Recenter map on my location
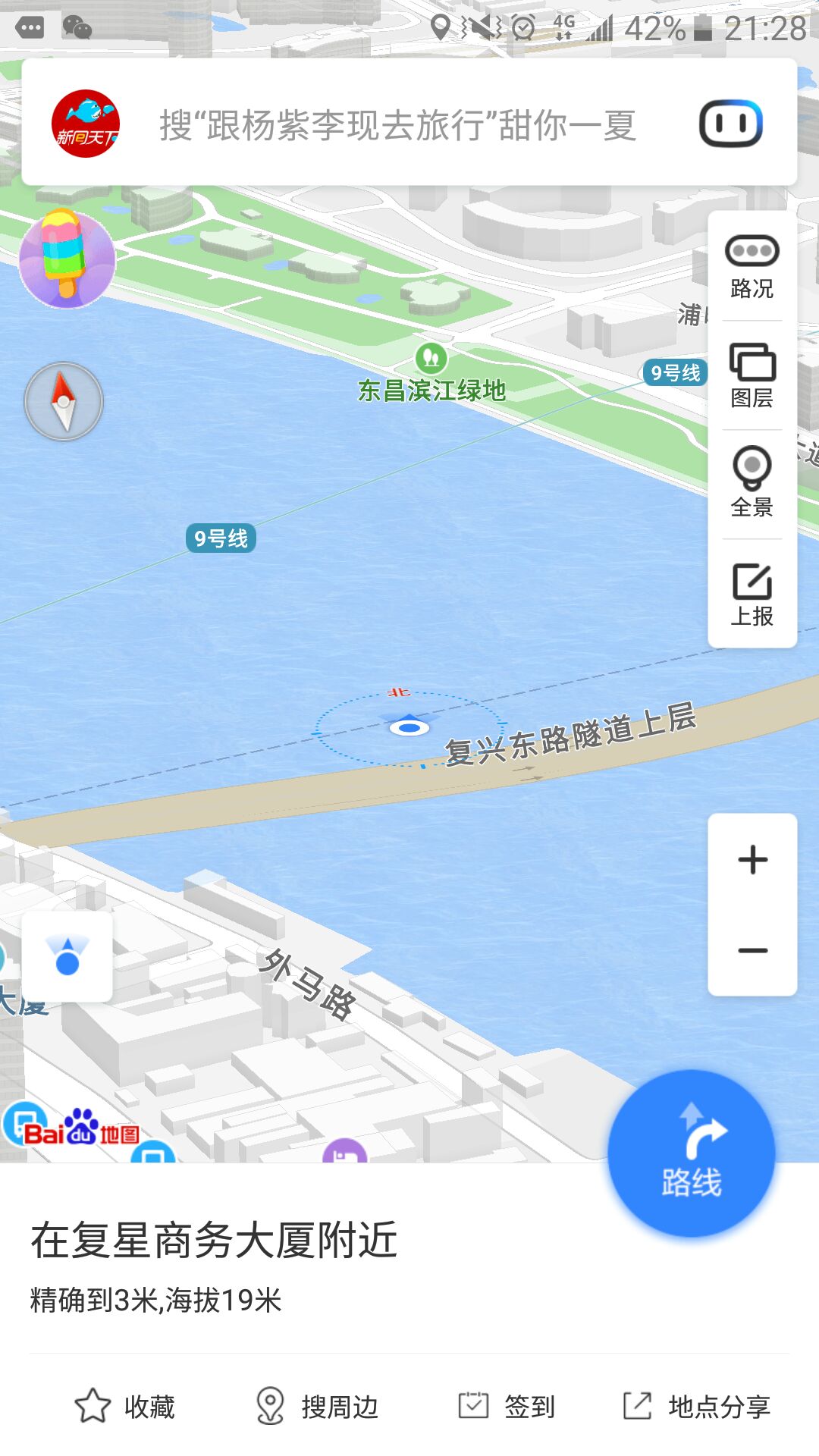The width and height of the screenshot is (819, 1456). (x=67, y=957)
